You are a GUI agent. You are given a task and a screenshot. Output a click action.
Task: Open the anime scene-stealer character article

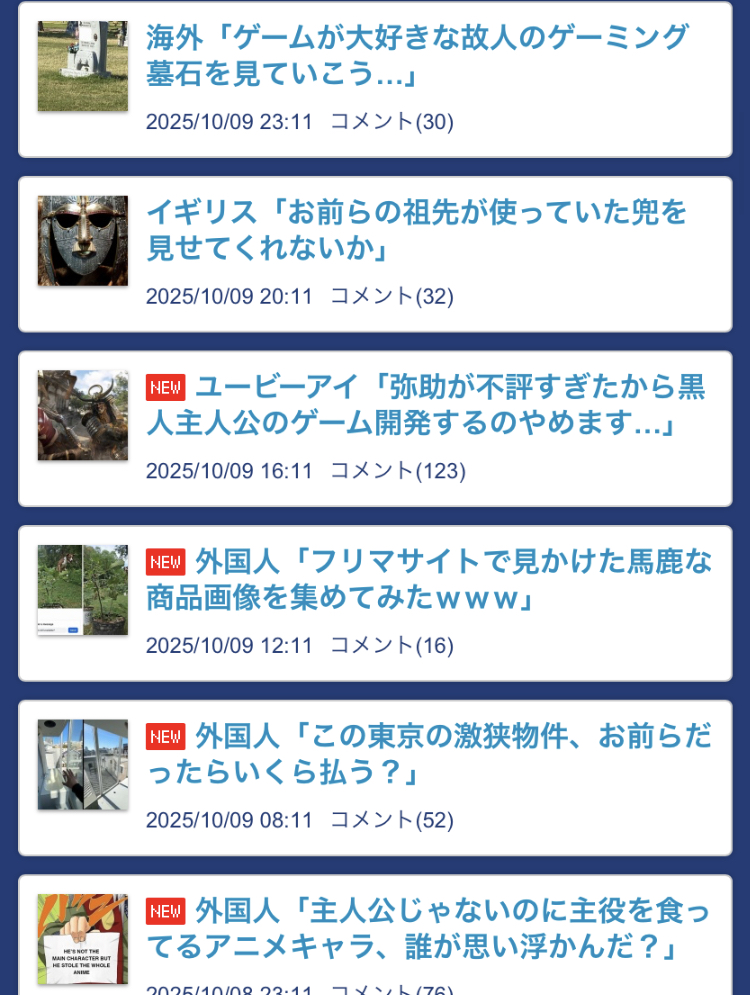point(430,928)
